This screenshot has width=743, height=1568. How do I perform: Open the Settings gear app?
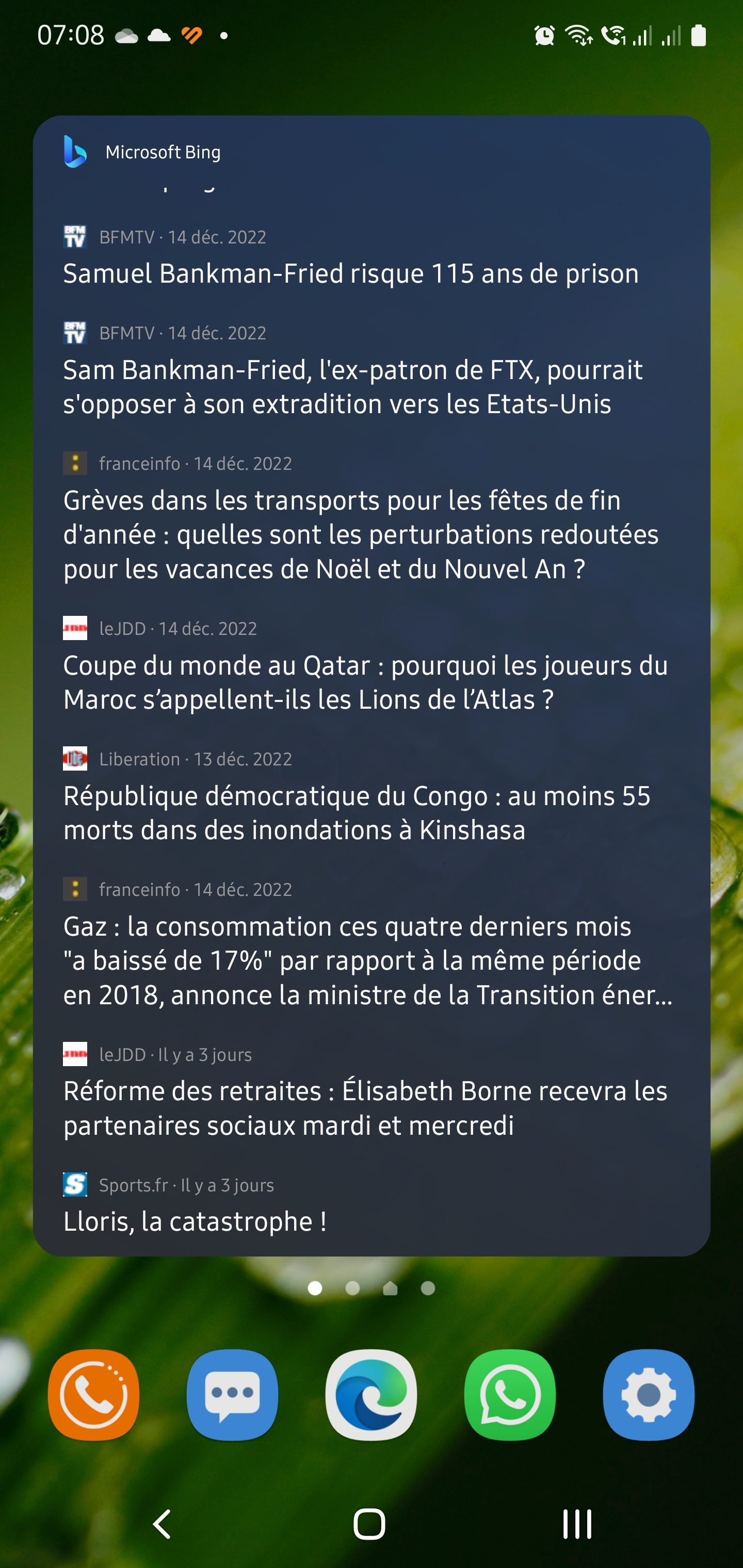click(x=649, y=1395)
